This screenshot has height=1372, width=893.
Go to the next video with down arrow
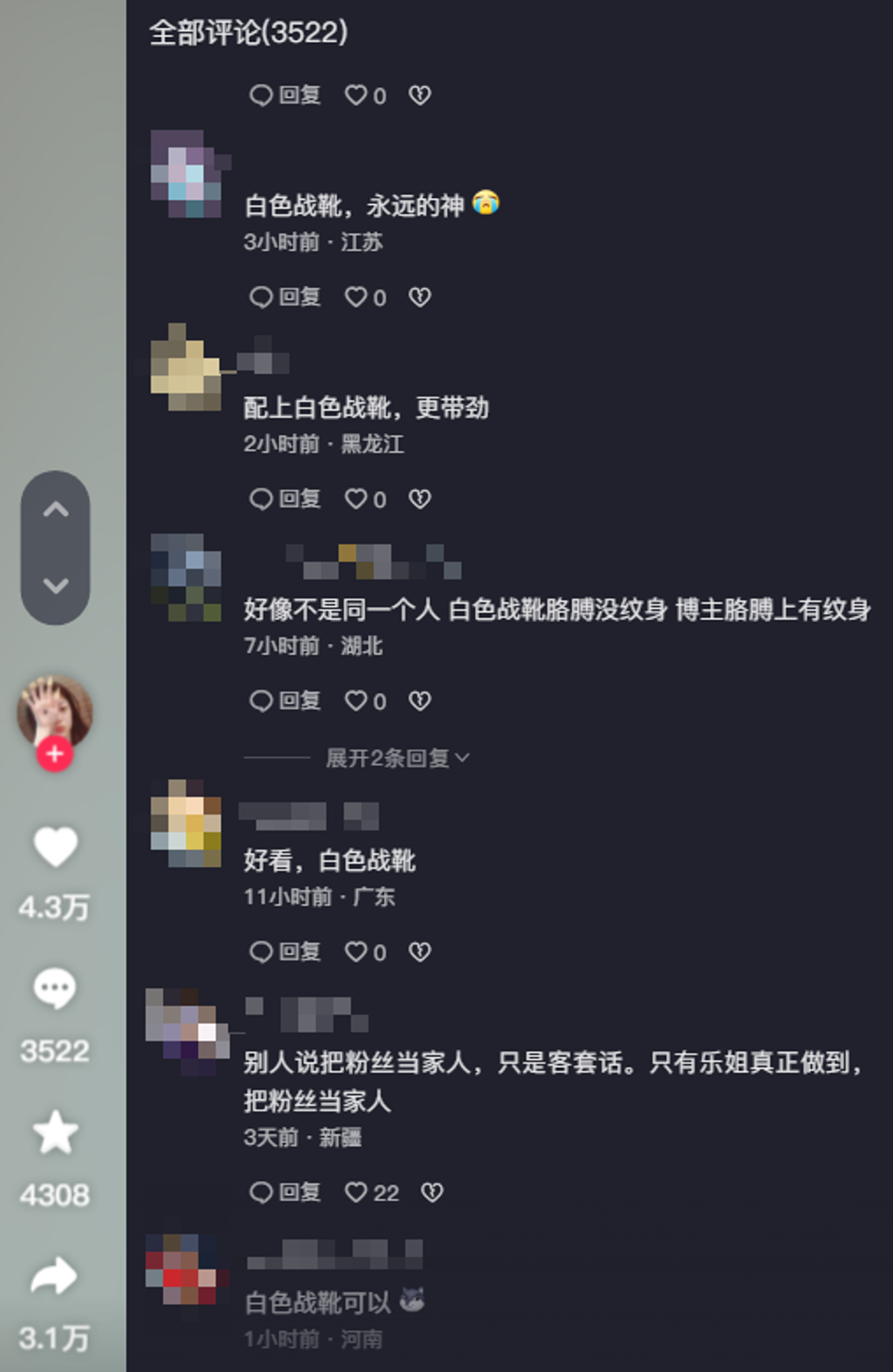[x=56, y=585]
